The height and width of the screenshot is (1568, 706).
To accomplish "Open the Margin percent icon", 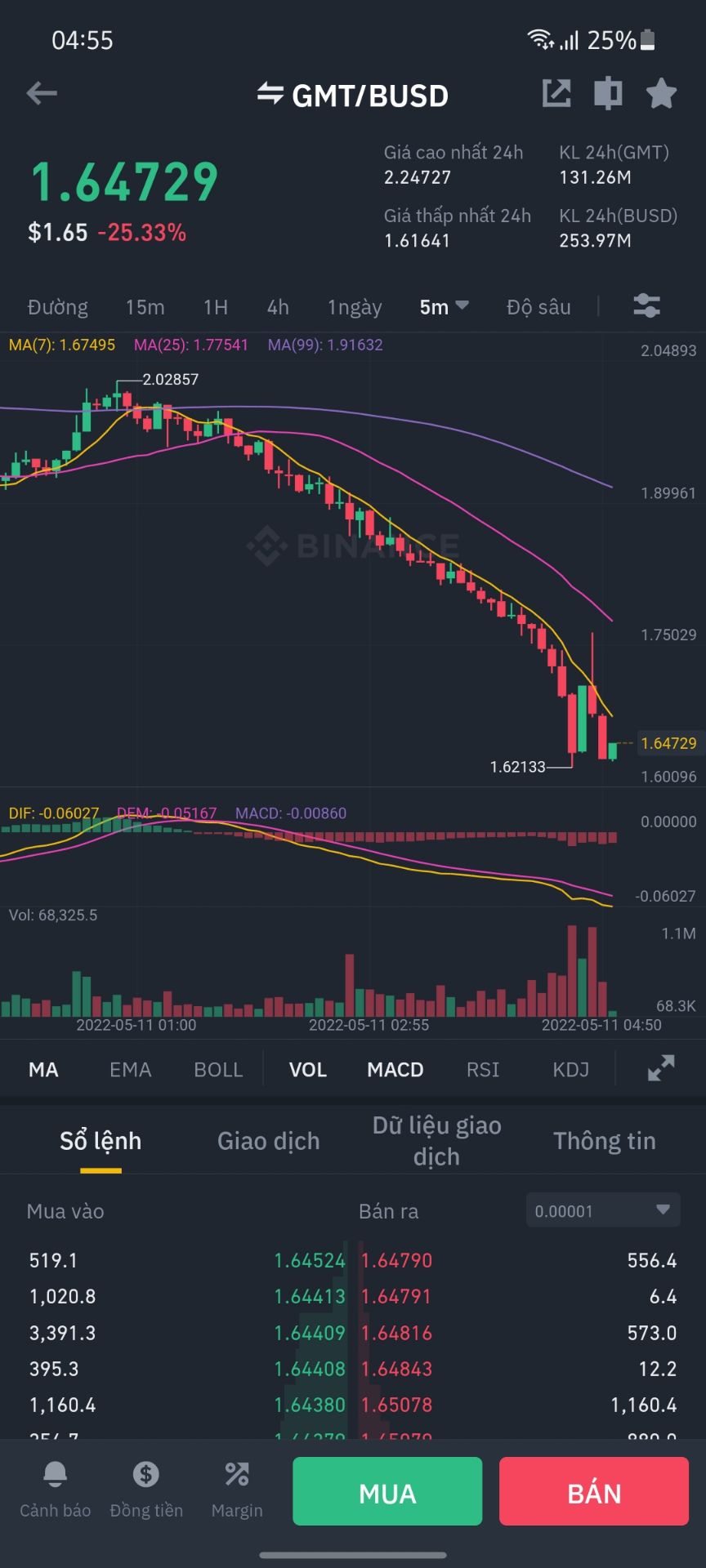I will click(236, 1490).
